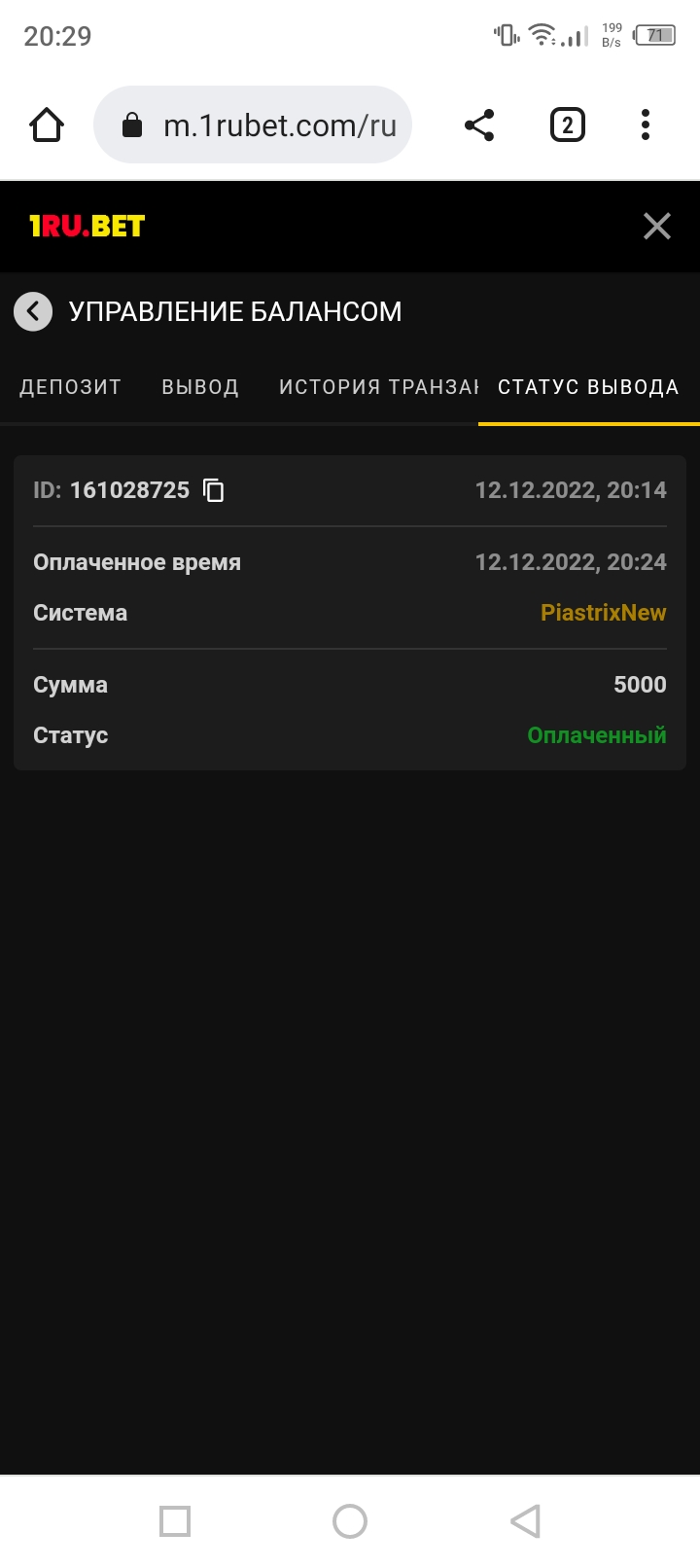Screen dimensions: 700x1568
Task: Select the Статус вывода tab
Action: click(x=588, y=387)
